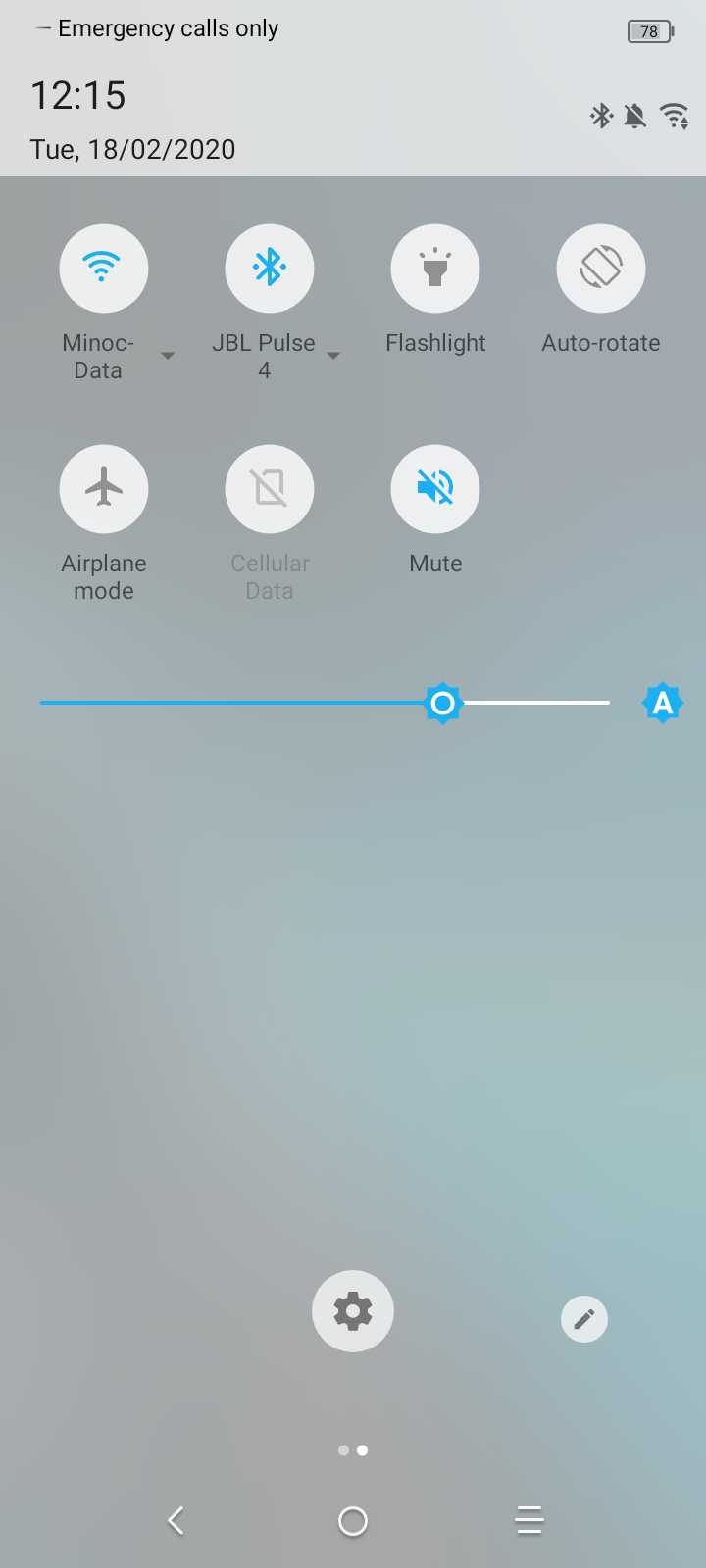Turn on Airplane mode
Screen dimensions: 706x1568
(x=103, y=488)
